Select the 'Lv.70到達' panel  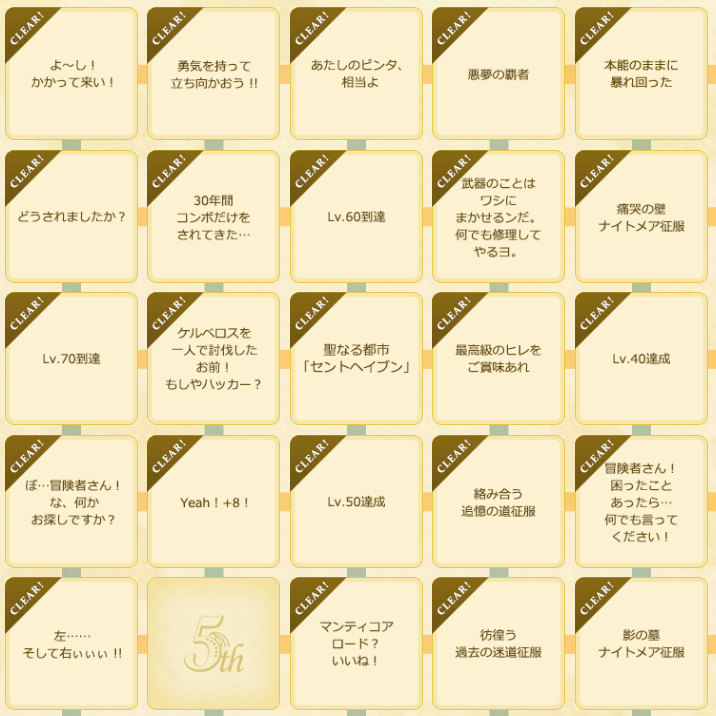point(71,358)
